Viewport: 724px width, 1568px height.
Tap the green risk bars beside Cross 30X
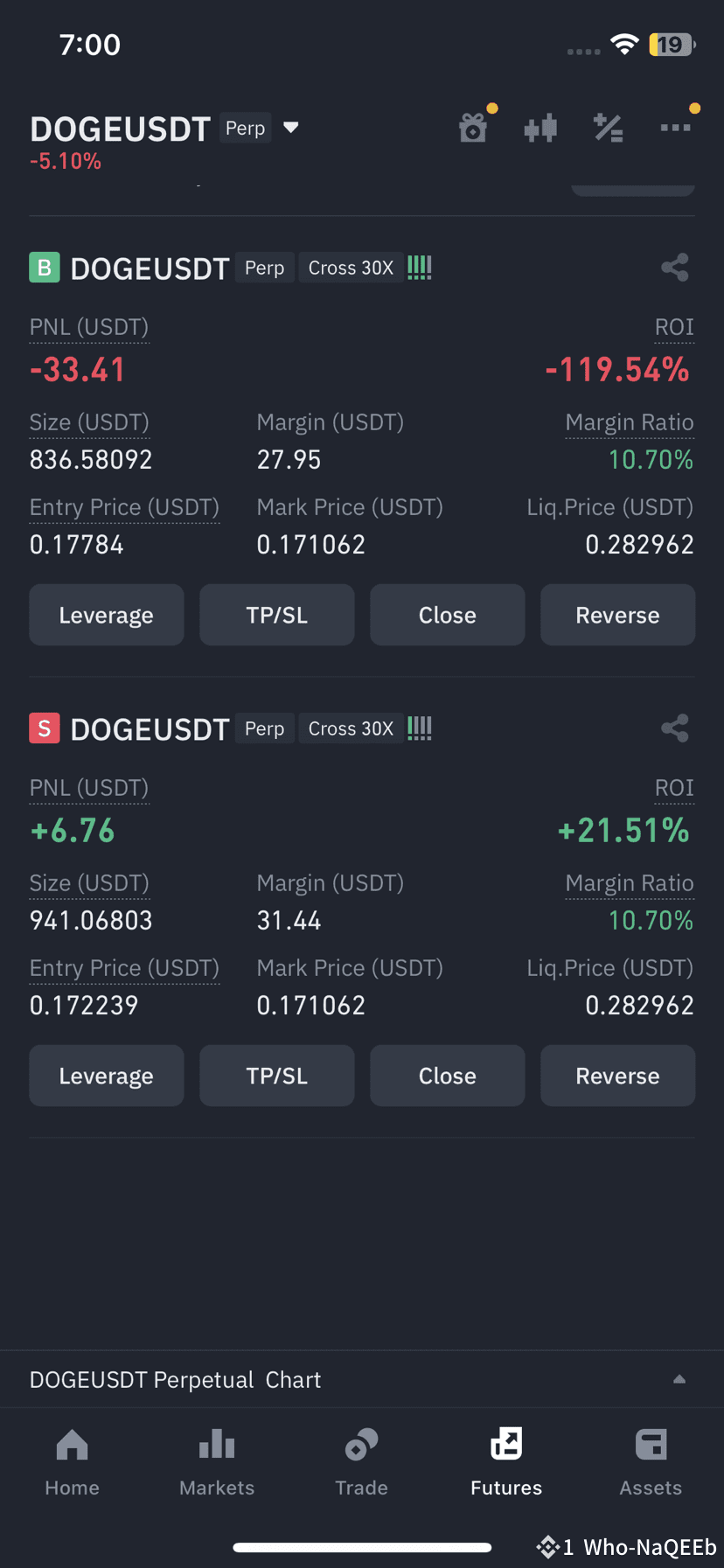click(x=420, y=267)
